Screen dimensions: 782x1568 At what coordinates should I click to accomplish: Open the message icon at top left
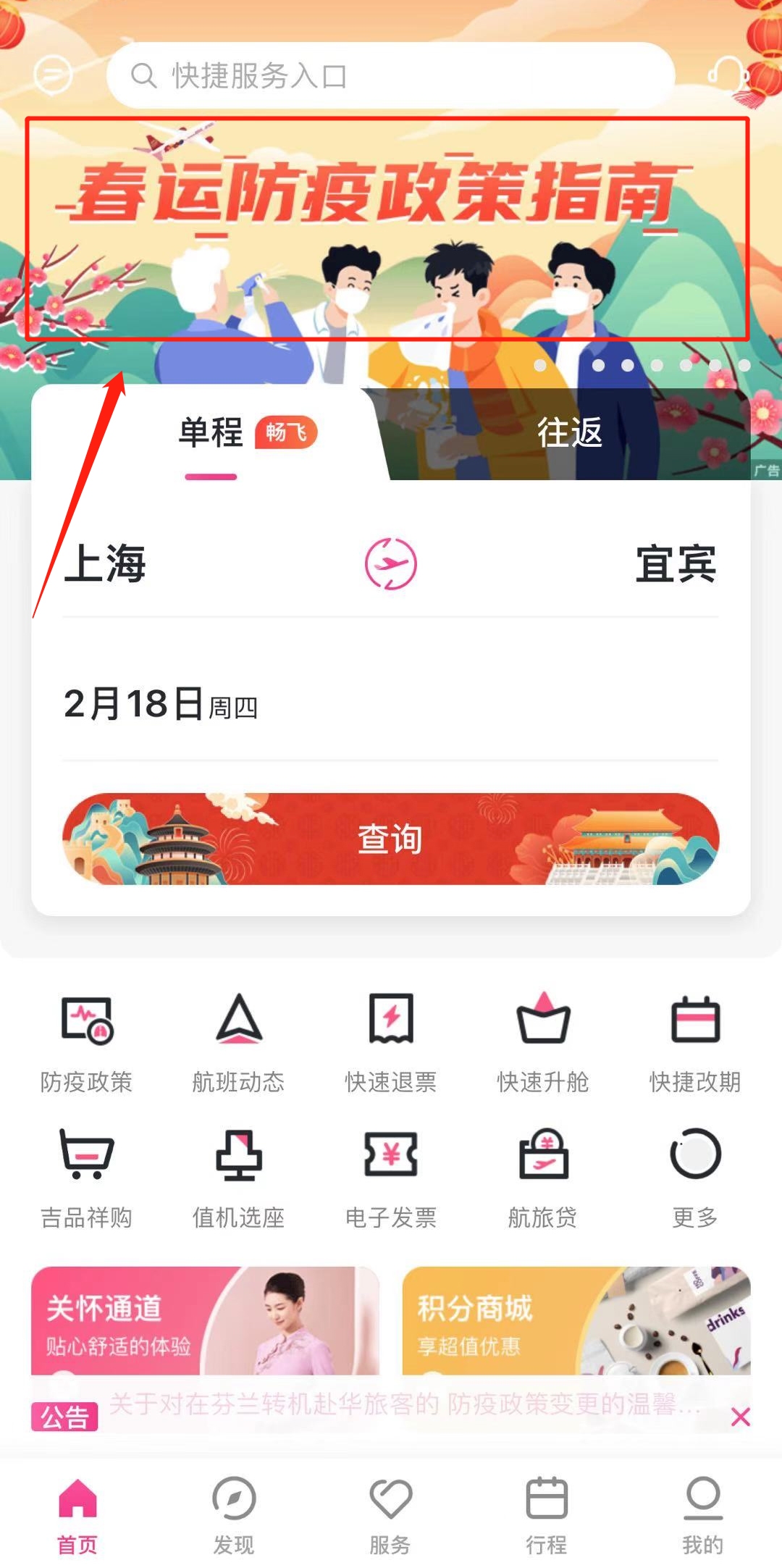coord(53,74)
